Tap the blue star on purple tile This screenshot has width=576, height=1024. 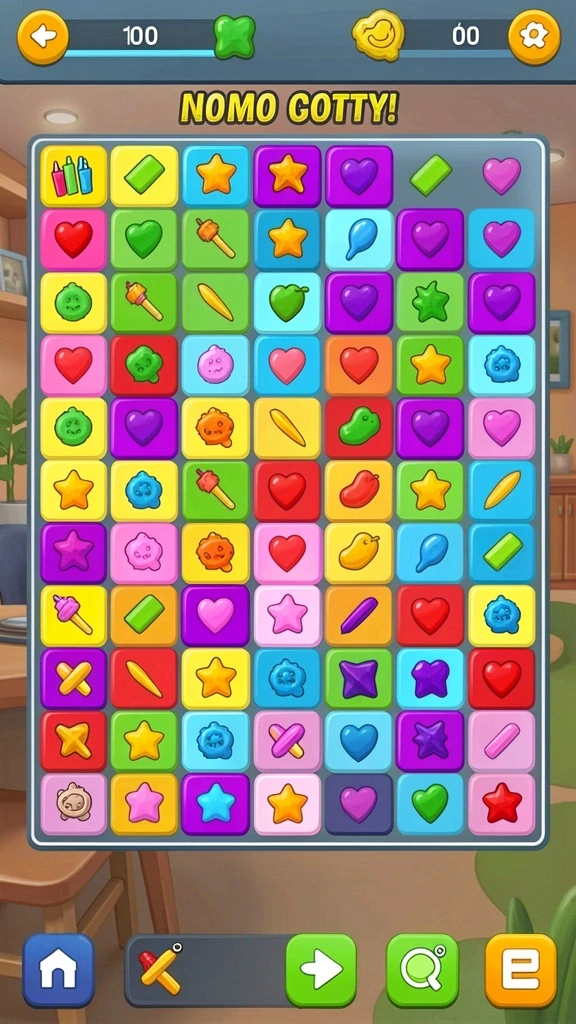[x=216, y=804]
